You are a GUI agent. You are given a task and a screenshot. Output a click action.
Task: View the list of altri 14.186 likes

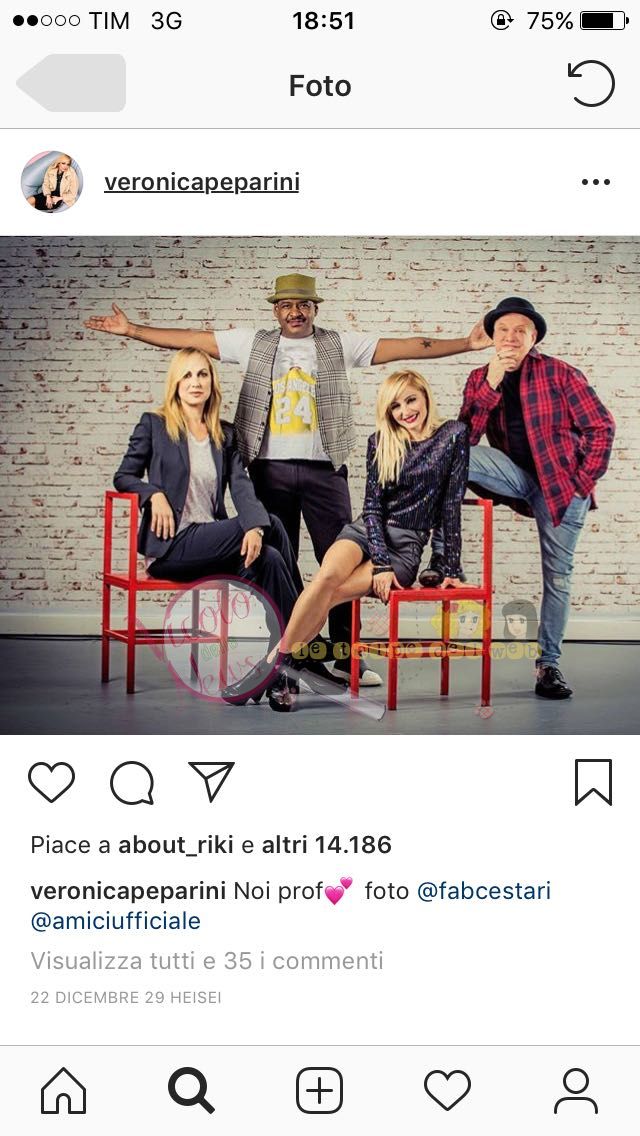coord(326,845)
